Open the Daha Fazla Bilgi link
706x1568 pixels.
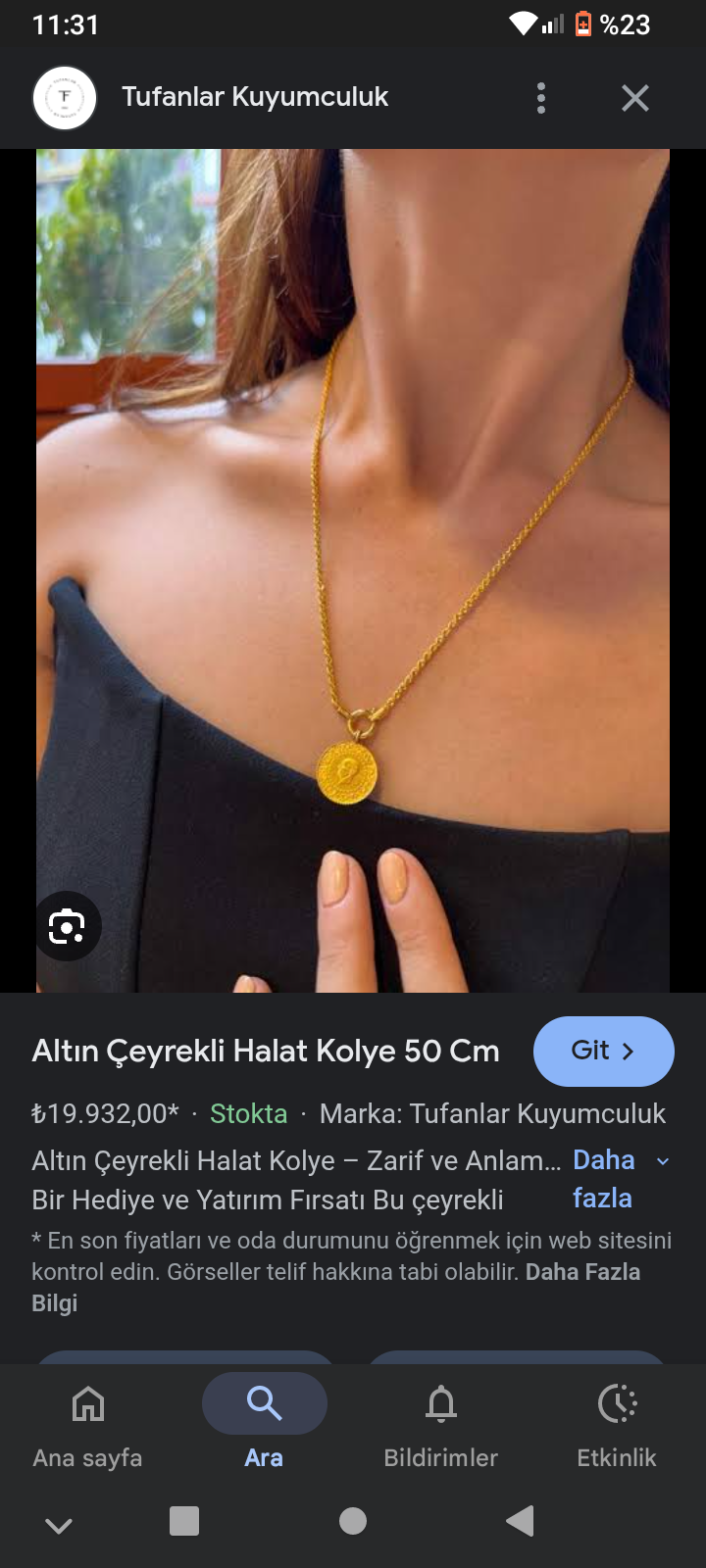tap(582, 1272)
